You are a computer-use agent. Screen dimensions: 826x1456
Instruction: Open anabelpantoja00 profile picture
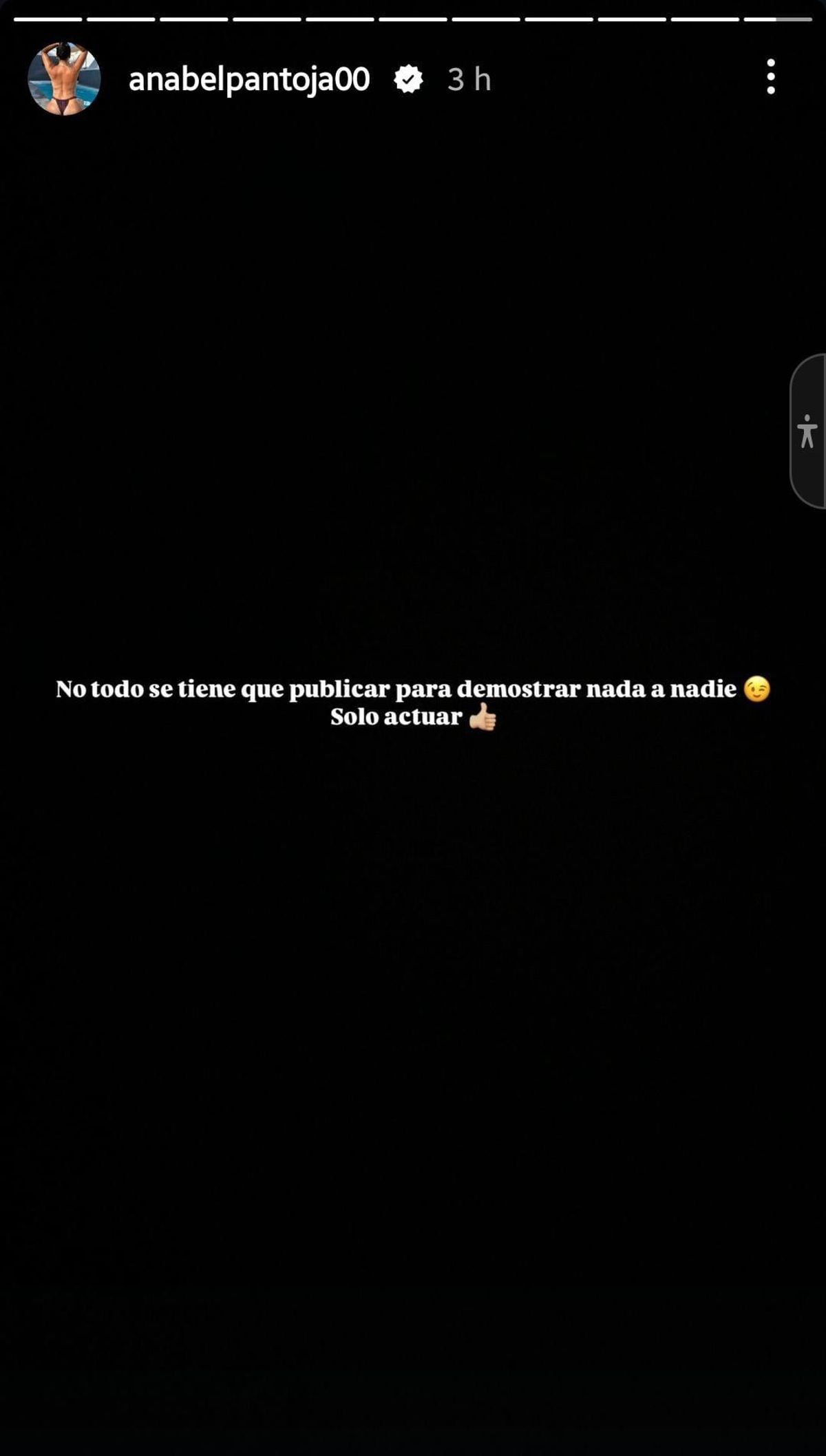64,79
